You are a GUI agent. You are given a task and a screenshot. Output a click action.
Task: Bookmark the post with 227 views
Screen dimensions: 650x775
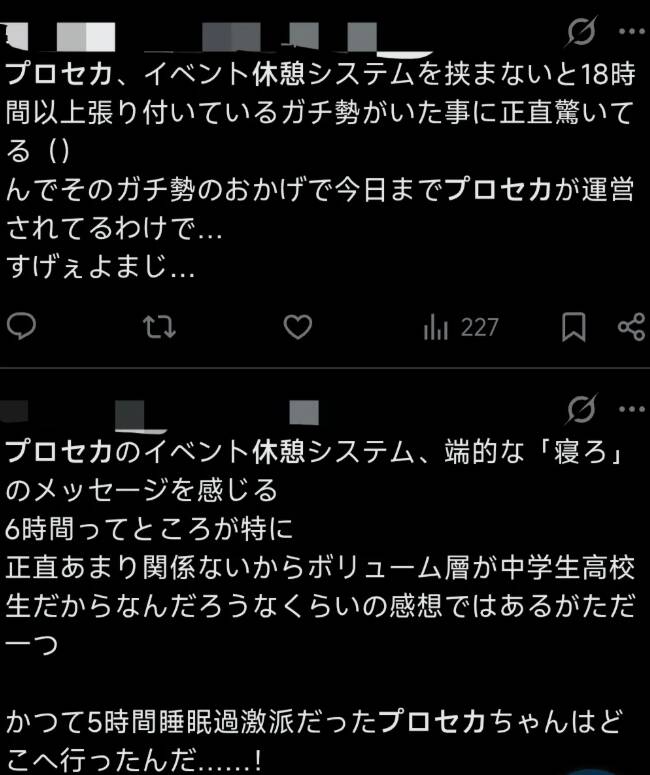[x=574, y=327]
